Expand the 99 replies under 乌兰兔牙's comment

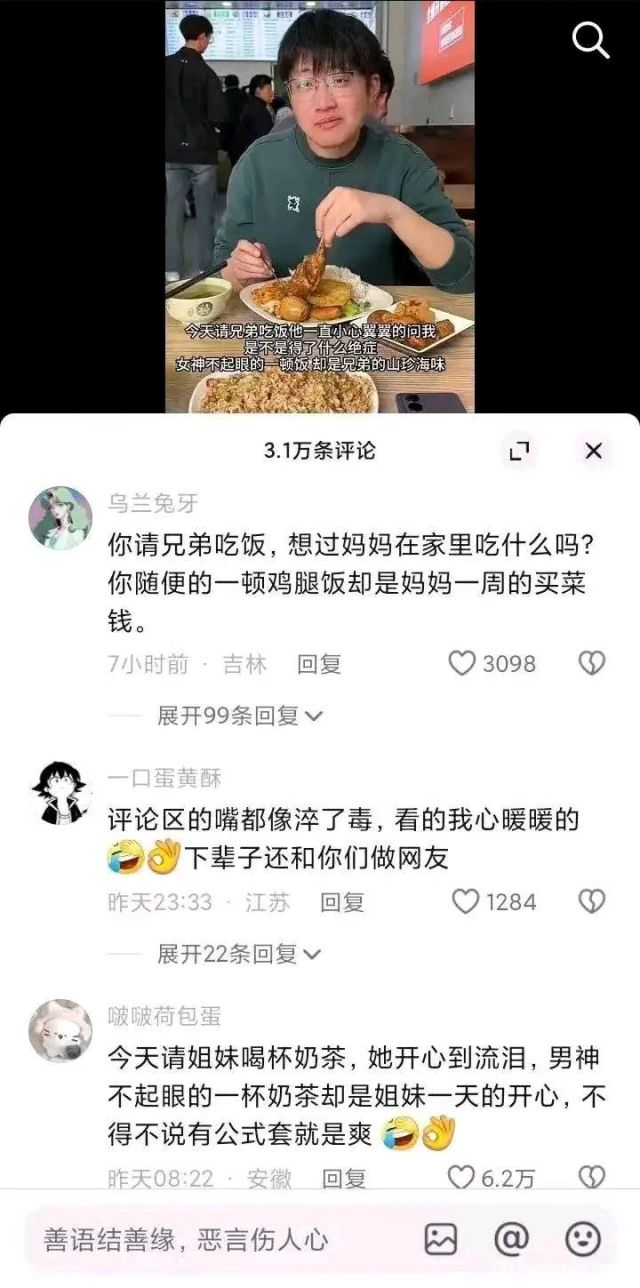click(239, 715)
